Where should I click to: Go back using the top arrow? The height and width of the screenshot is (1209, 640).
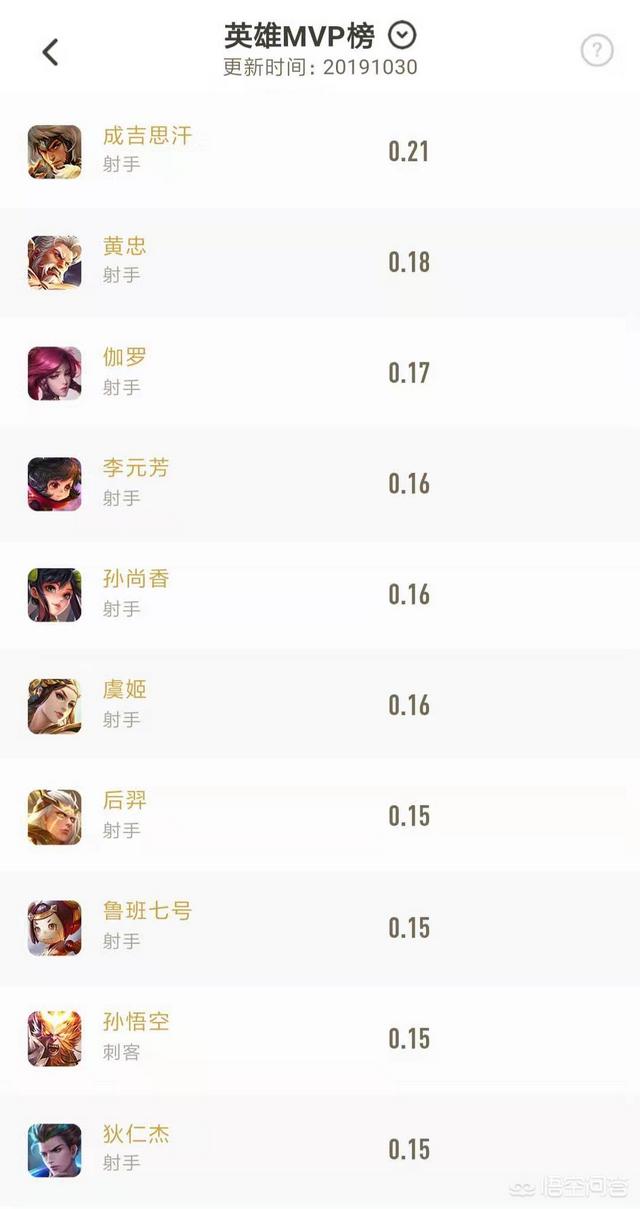50,52
